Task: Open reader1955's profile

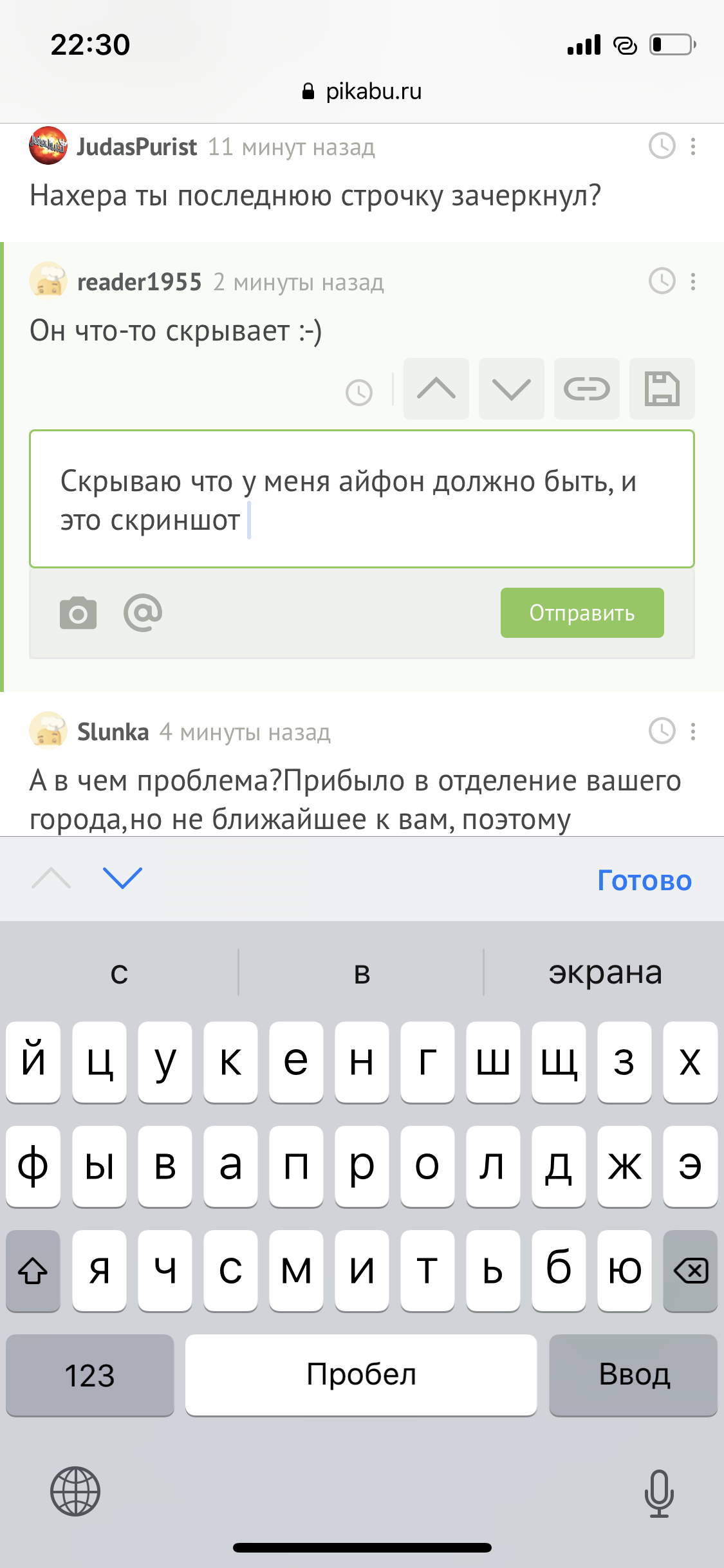Action: (x=139, y=282)
